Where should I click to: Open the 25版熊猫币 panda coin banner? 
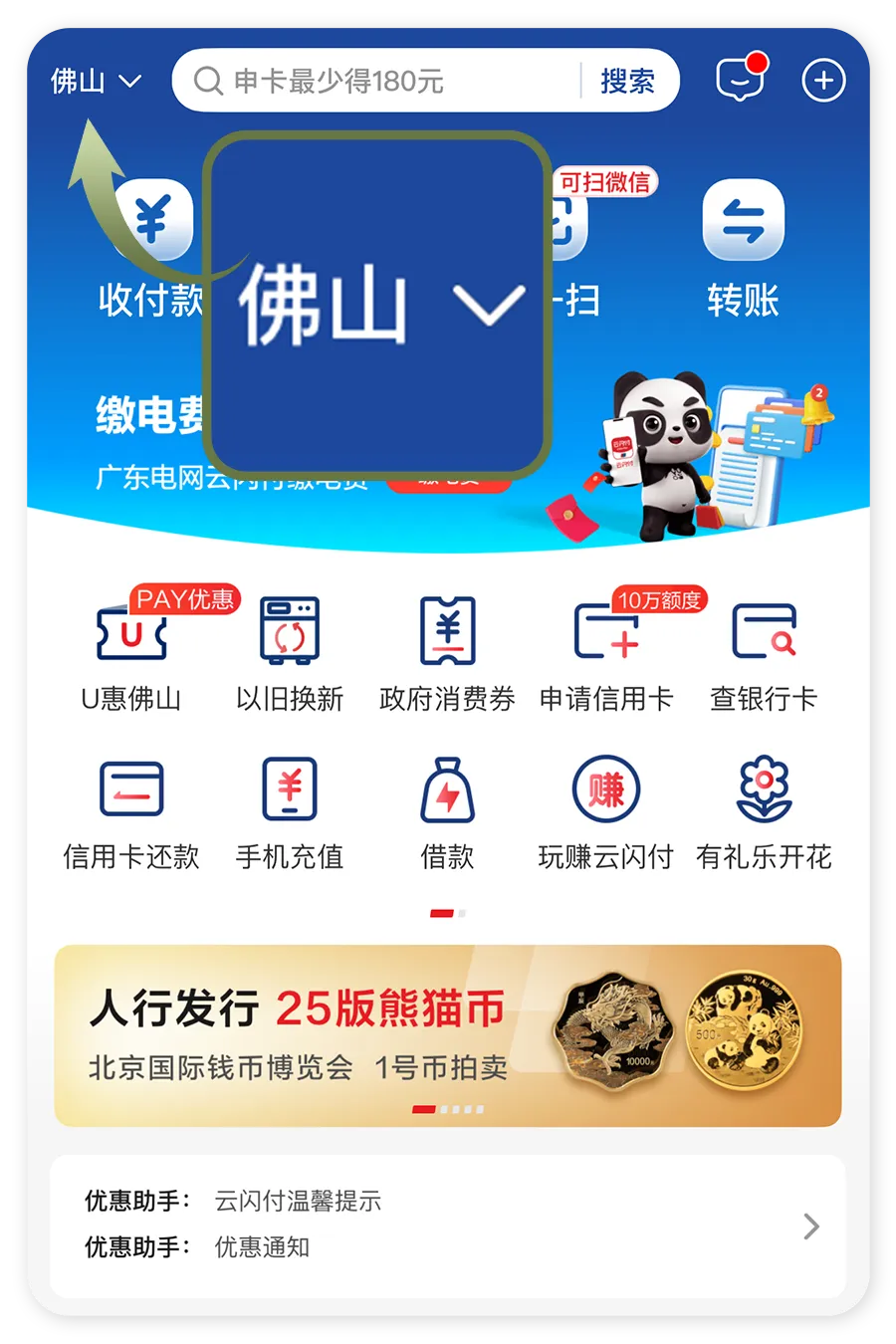coord(448,1035)
